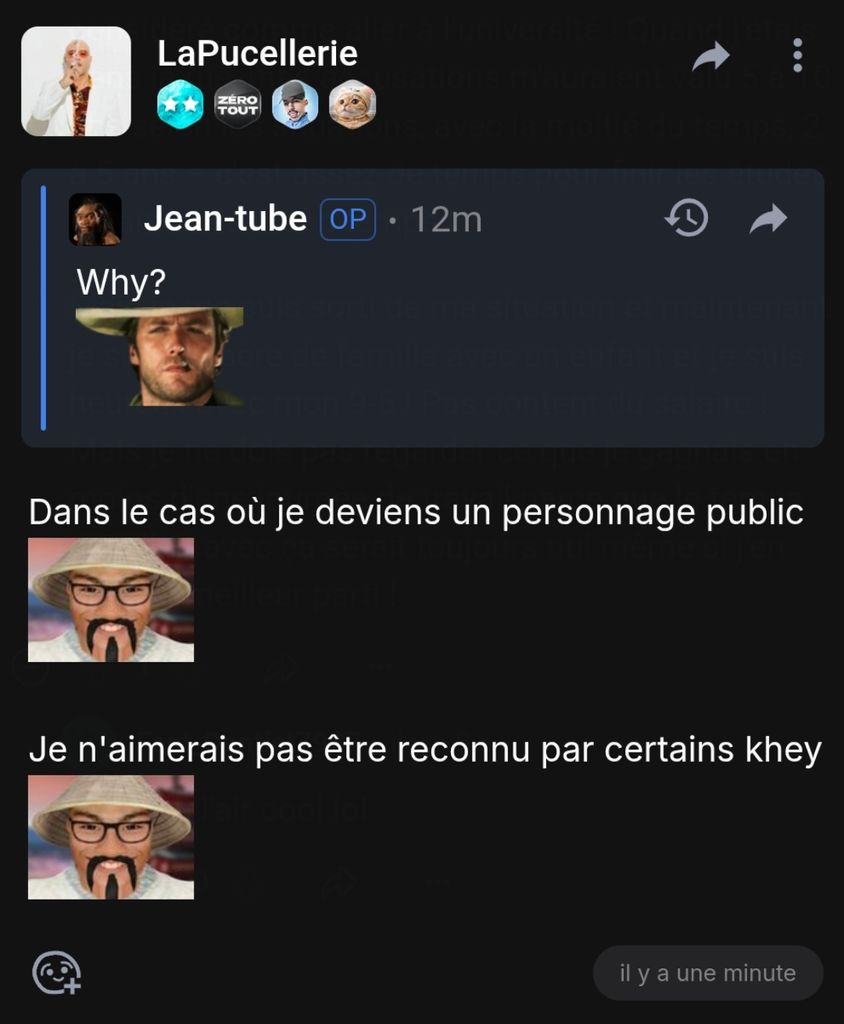The height and width of the screenshot is (1024, 844).
Task: Open the two-star level badge
Action: click(180, 104)
